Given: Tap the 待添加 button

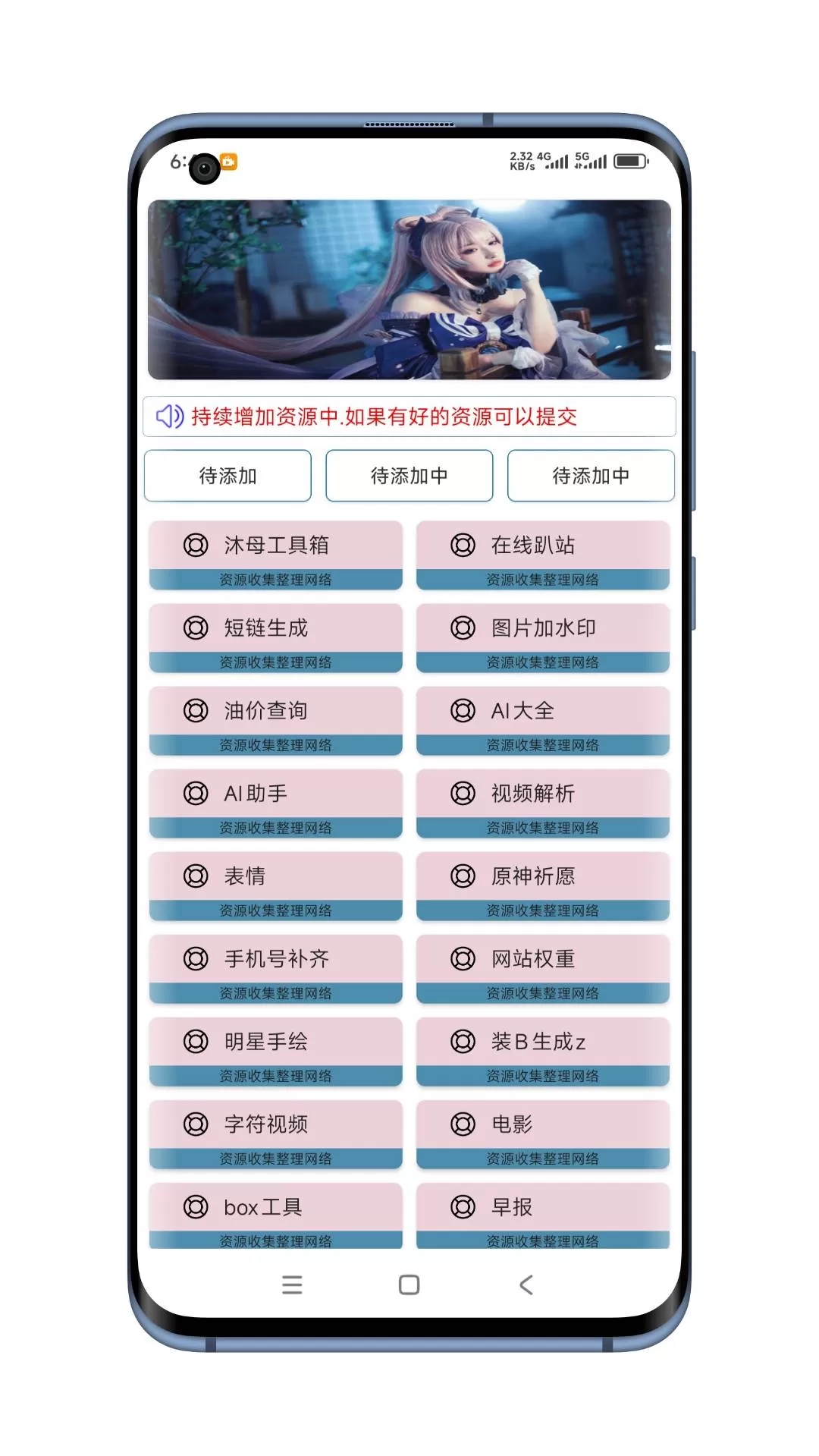Looking at the screenshot, I should tap(227, 476).
